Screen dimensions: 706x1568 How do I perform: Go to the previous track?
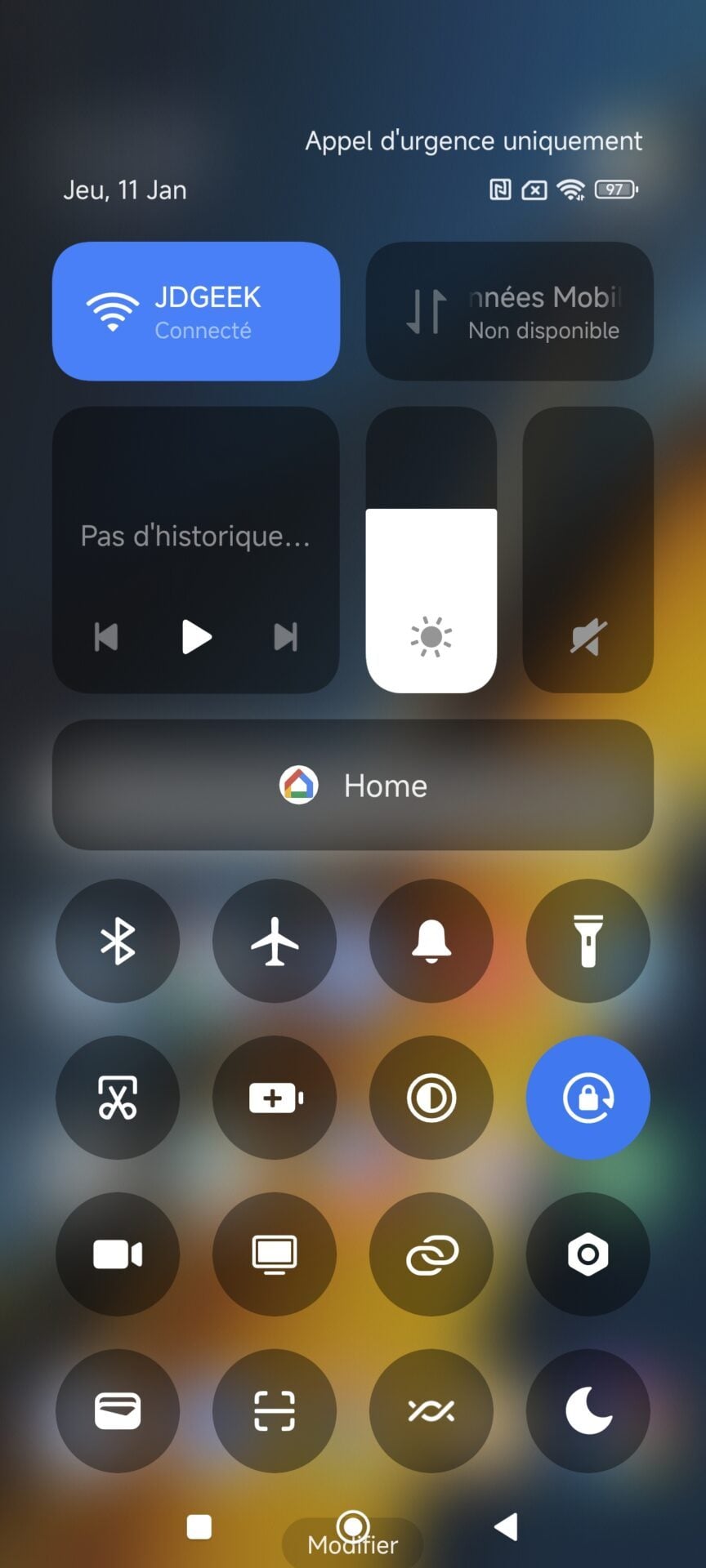106,637
